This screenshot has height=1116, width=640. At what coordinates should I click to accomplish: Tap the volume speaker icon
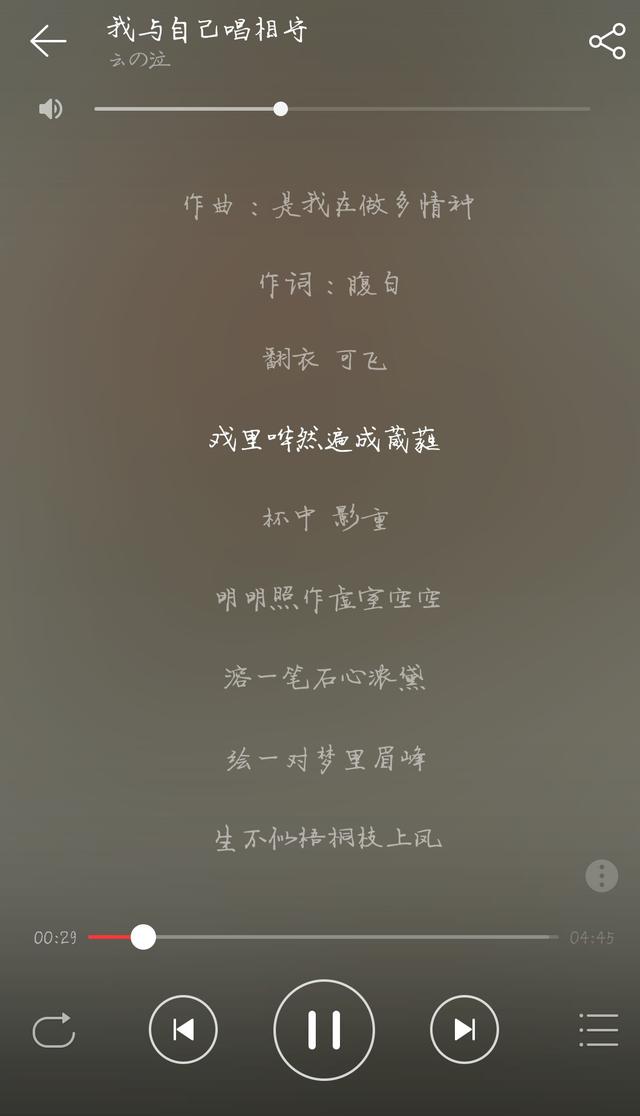[x=51, y=109]
